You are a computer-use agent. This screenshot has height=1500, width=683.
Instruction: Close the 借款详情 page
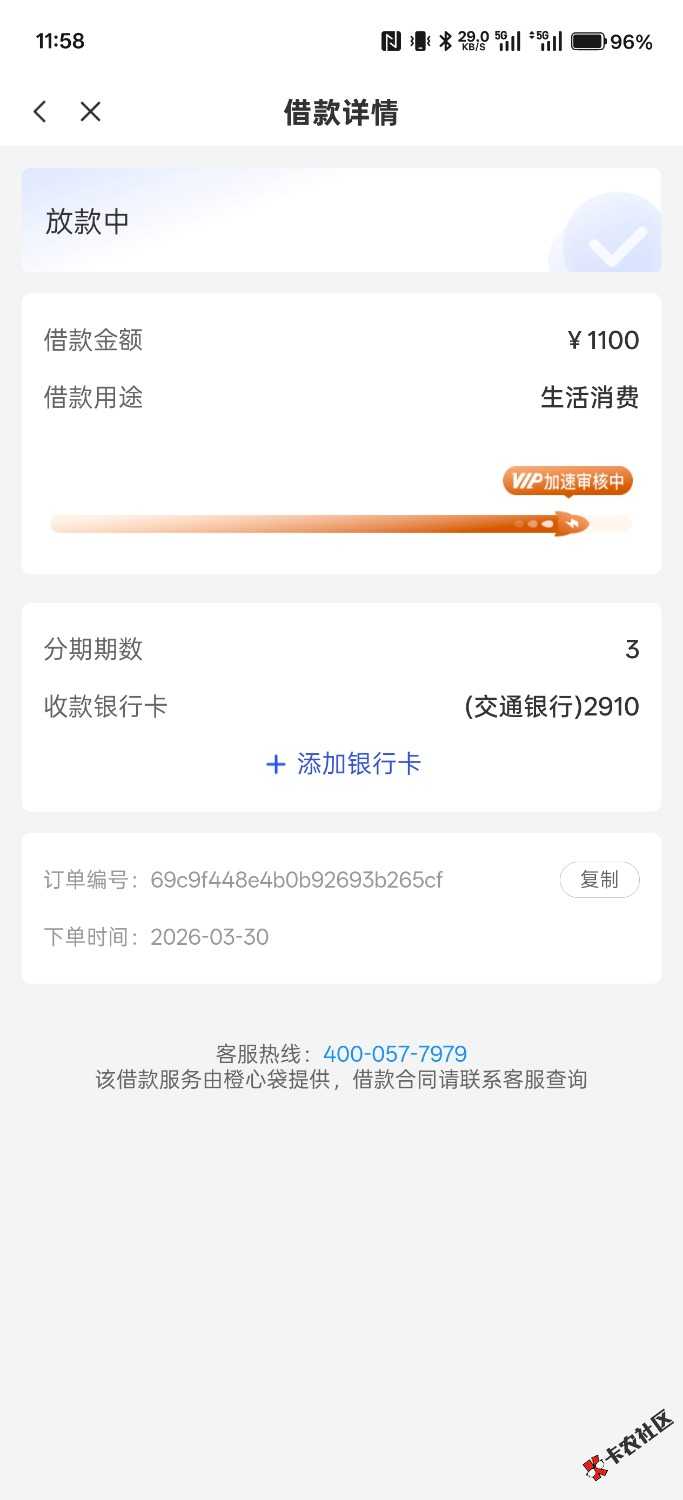pos(90,112)
